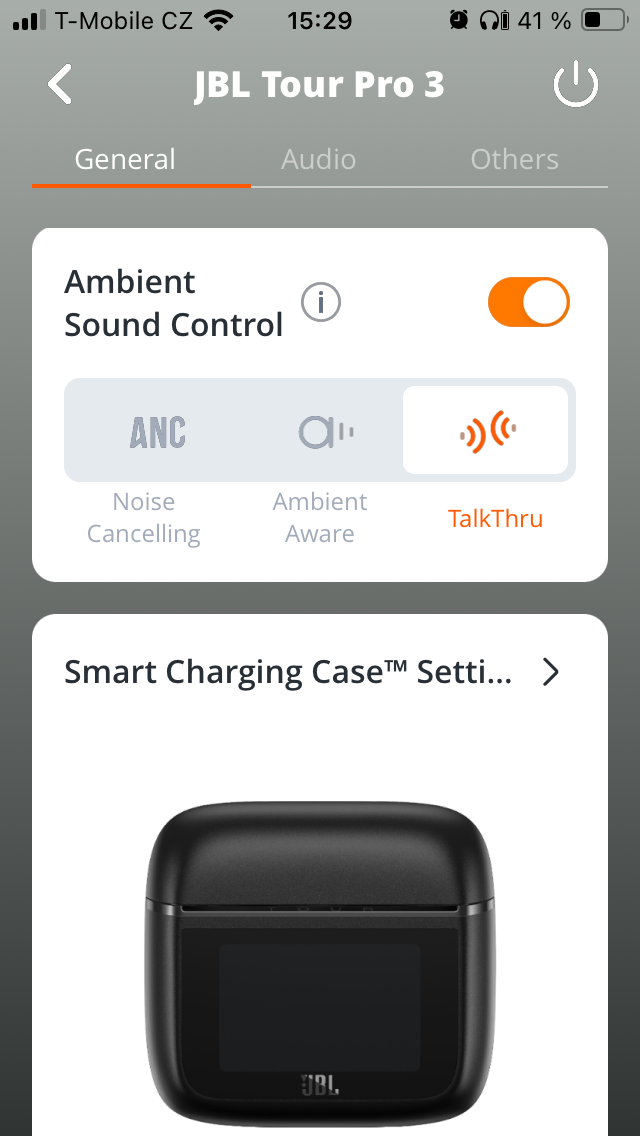Open the Others tab
Image resolution: width=640 pixels, height=1136 pixels.
pyautogui.click(x=514, y=160)
